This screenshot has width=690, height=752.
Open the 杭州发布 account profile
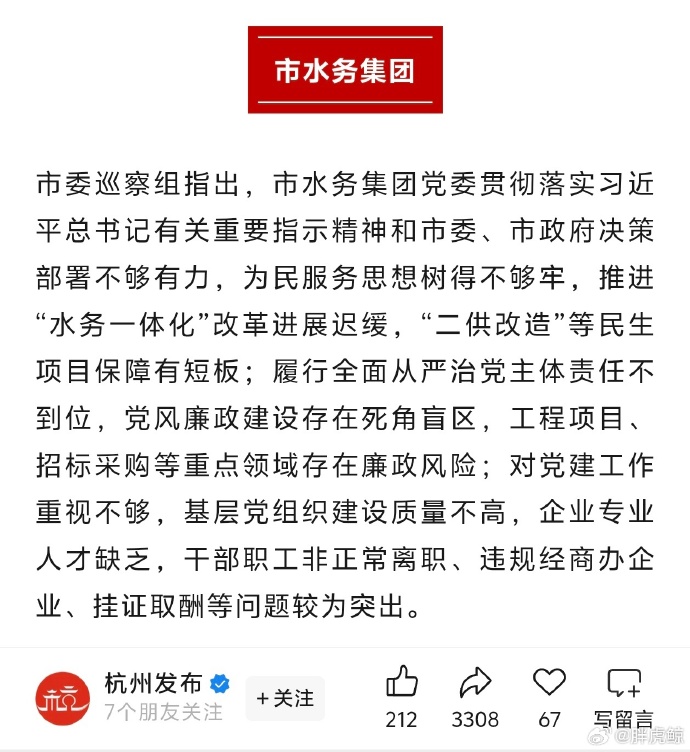pyautogui.click(x=154, y=684)
